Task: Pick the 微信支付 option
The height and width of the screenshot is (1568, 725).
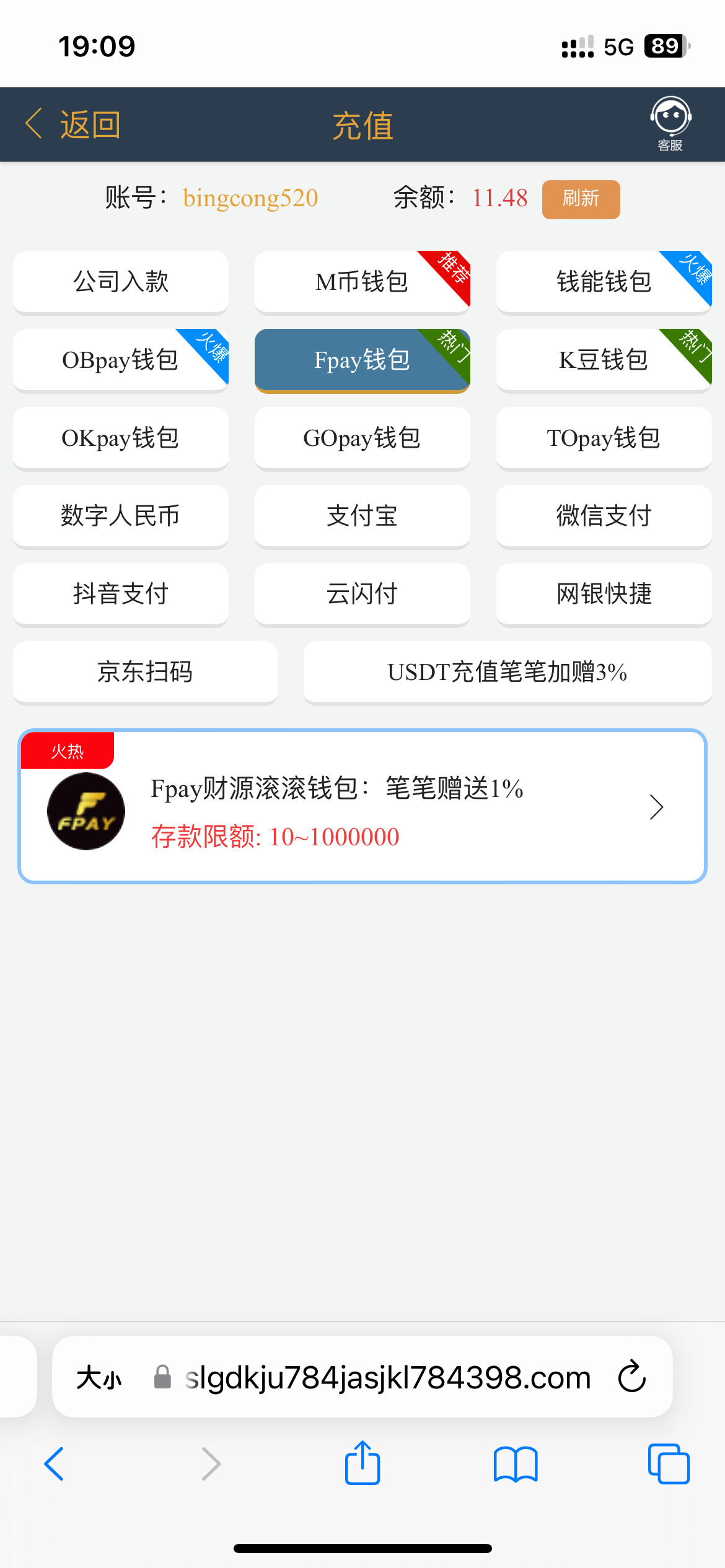Action: (604, 516)
